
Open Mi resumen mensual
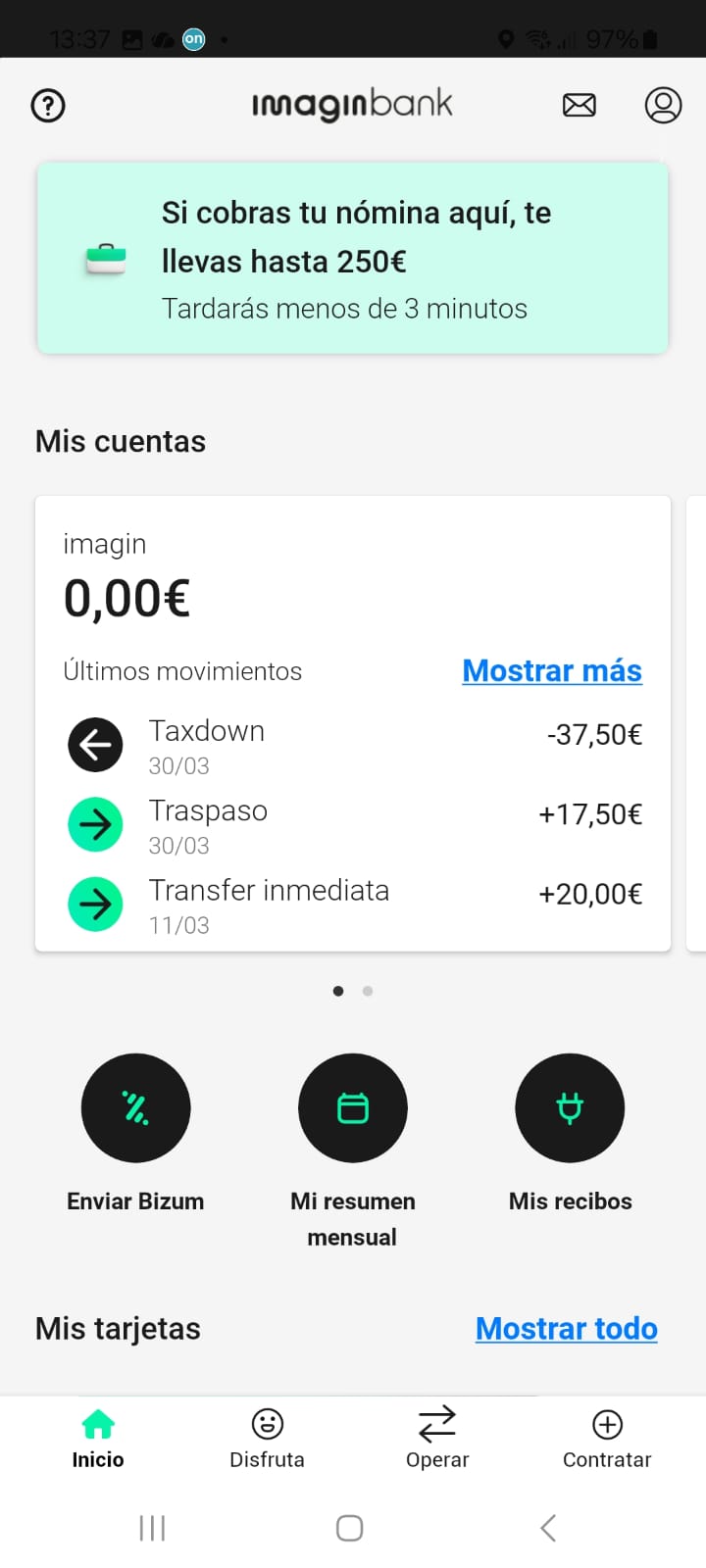353,1108
